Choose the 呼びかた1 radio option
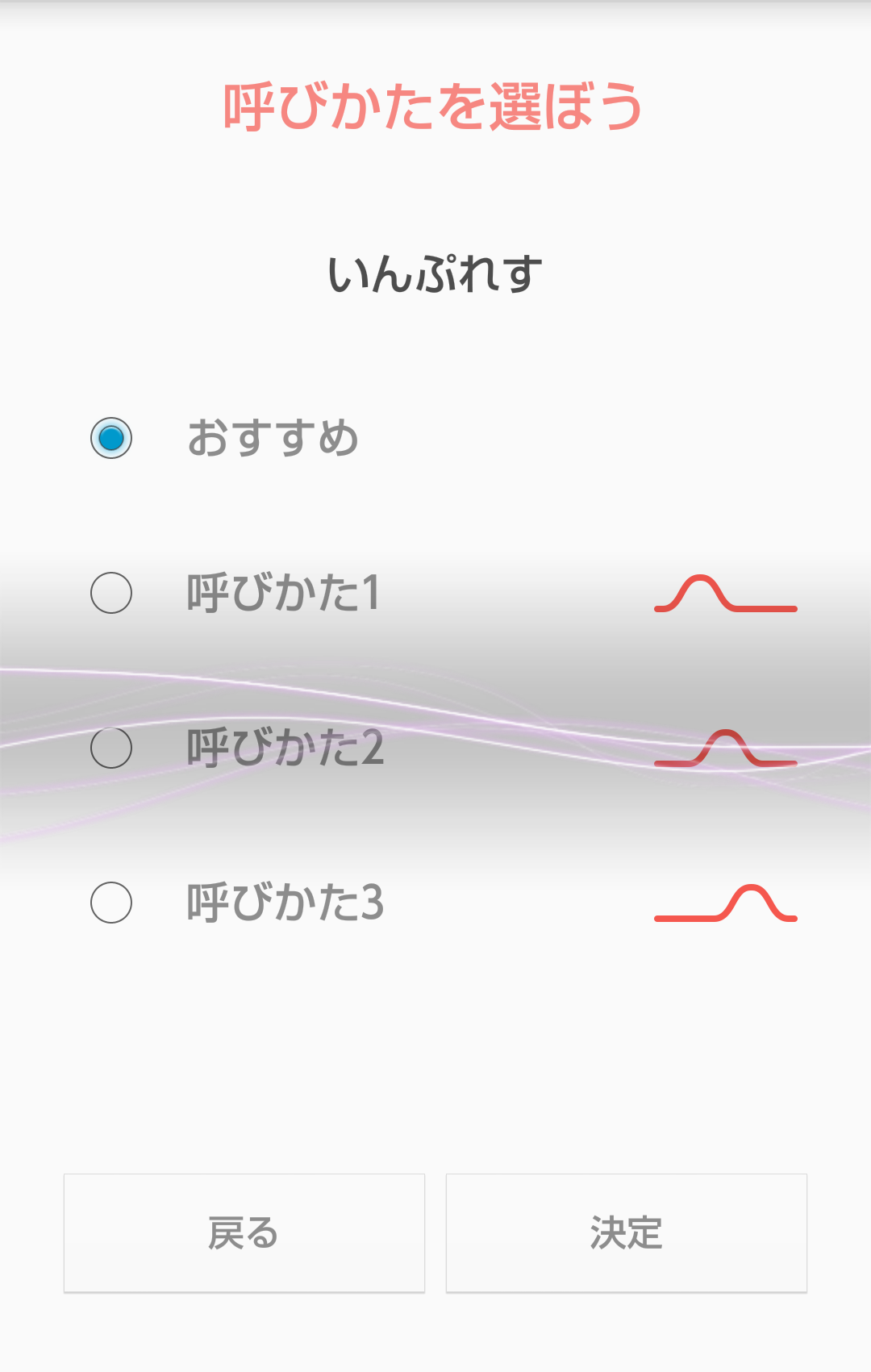The image size is (871, 1372). coord(111,593)
